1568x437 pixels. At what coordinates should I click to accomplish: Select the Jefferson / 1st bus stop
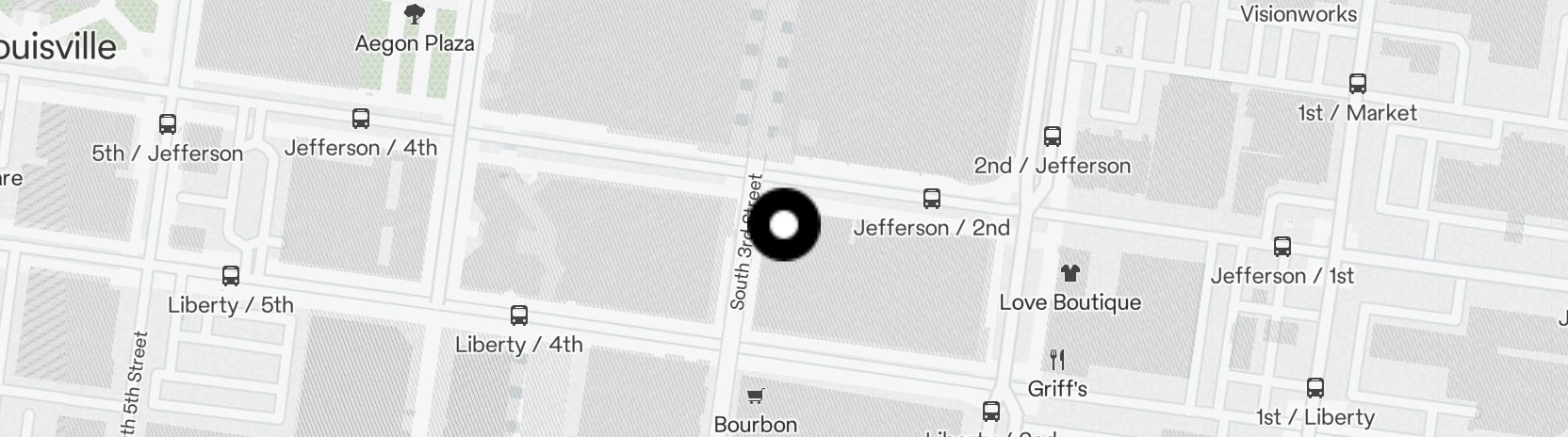coord(1282,248)
